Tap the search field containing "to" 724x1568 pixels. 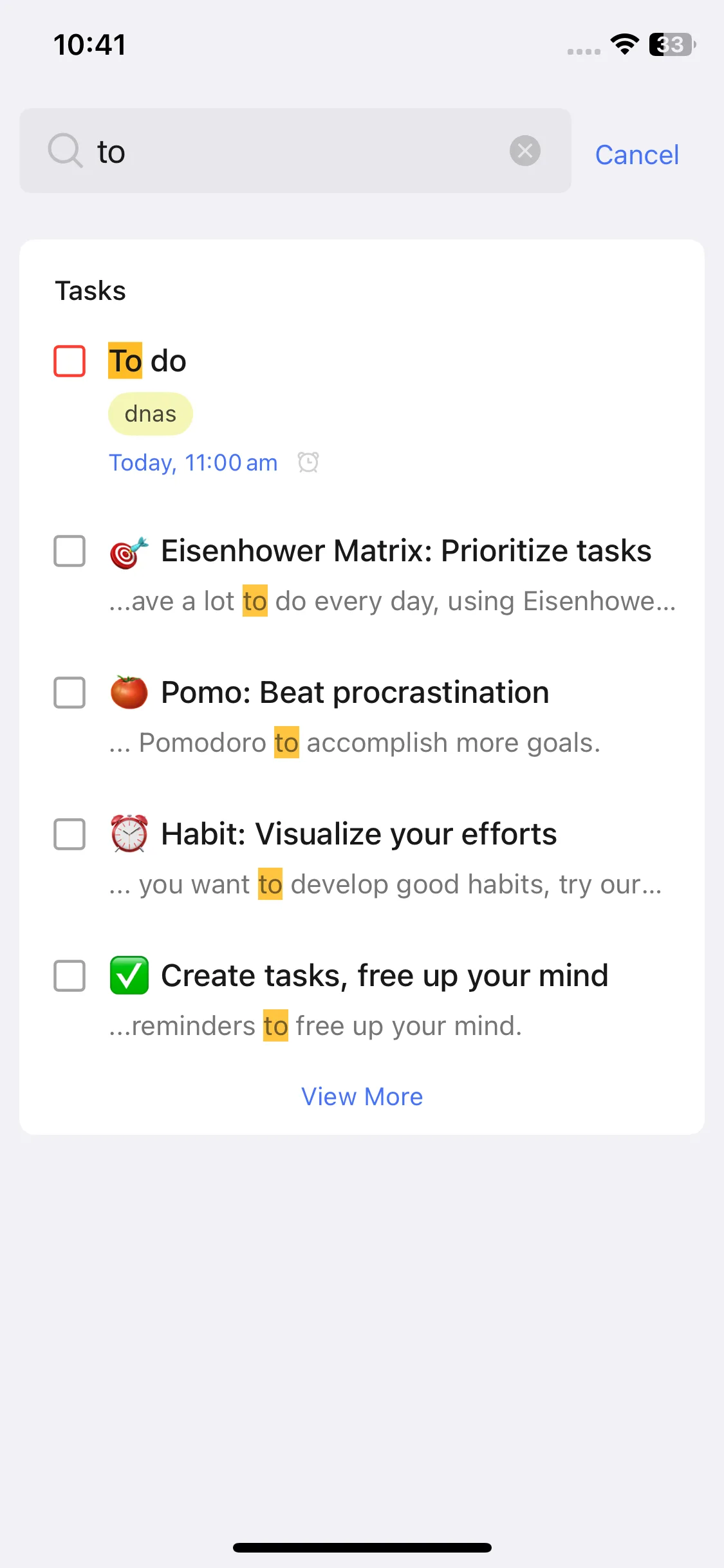(x=290, y=151)
